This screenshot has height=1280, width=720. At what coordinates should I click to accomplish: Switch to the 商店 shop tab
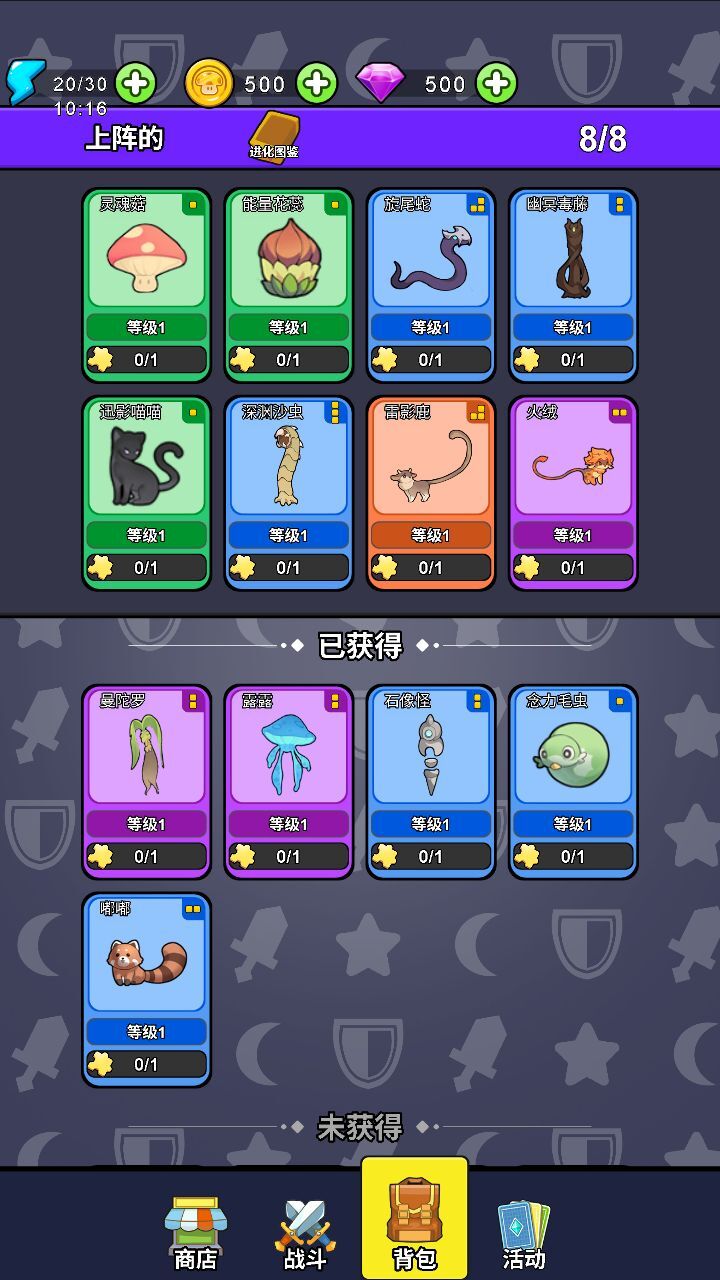pyautogui.click(x=195, y=1232)
